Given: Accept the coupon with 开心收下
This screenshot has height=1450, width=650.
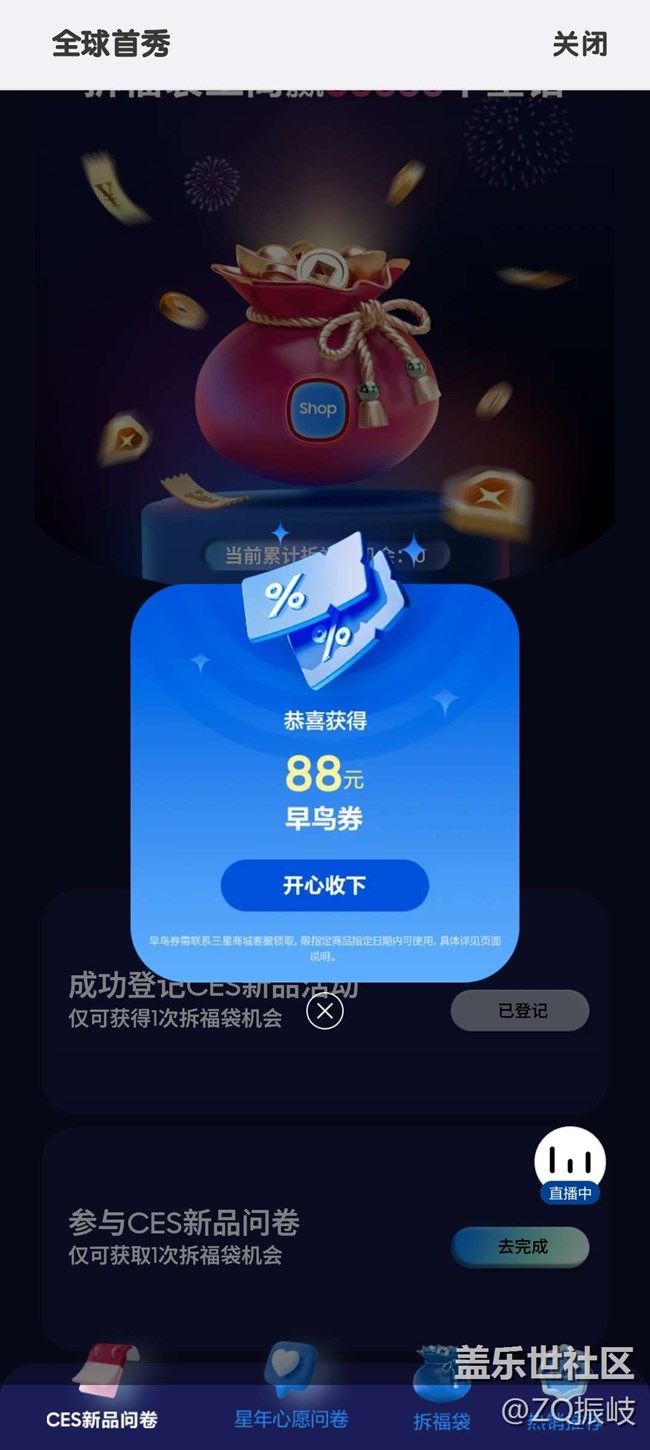Looking at the screenshot, I should [324, 885].
